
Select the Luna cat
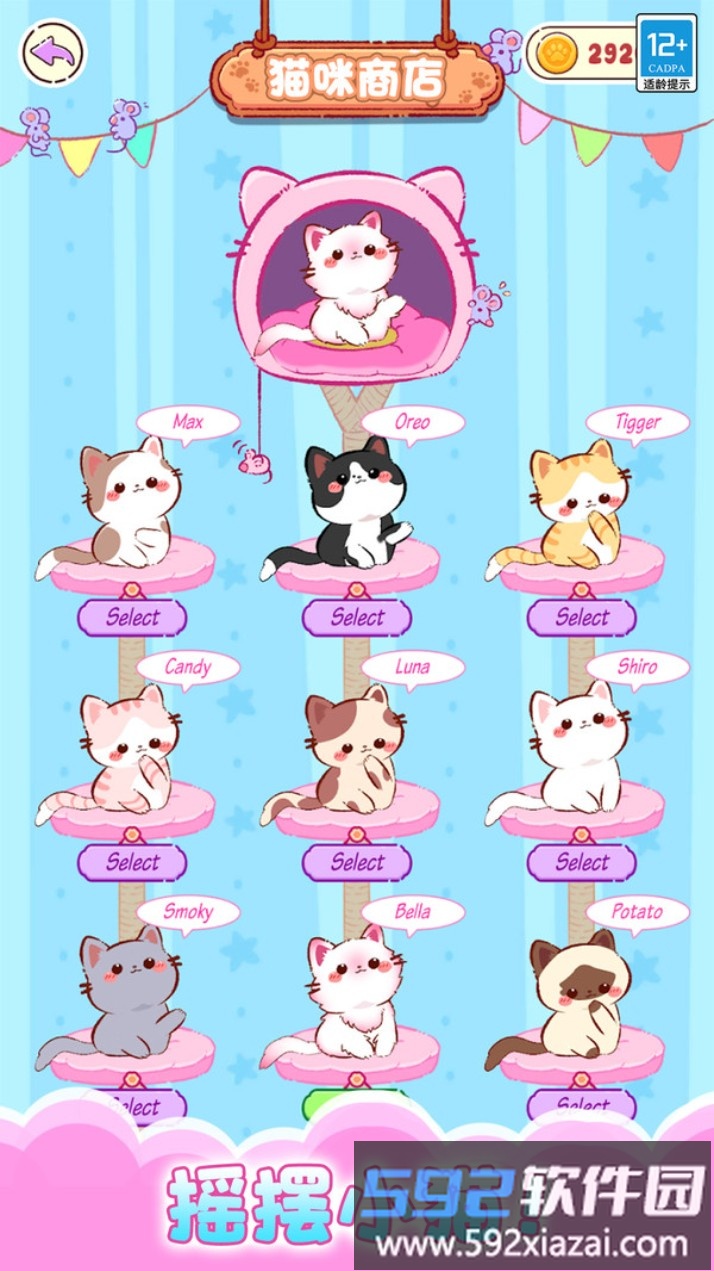click(x=357, y=862)
